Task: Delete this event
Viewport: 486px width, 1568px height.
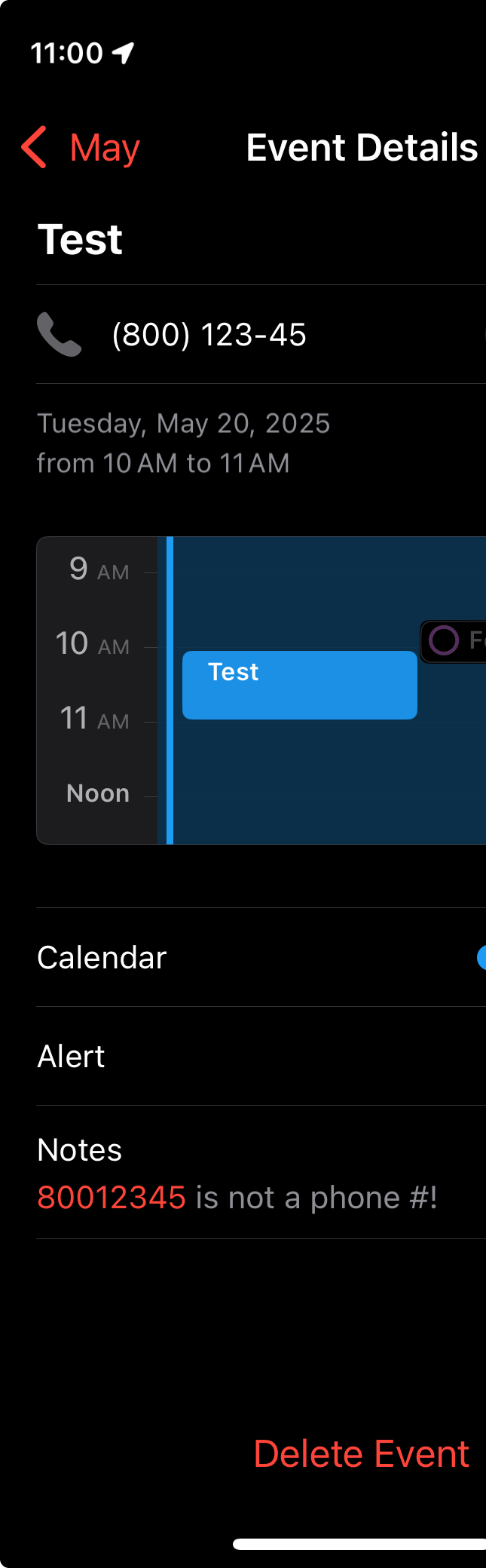Action: (x=361, y=1454)
